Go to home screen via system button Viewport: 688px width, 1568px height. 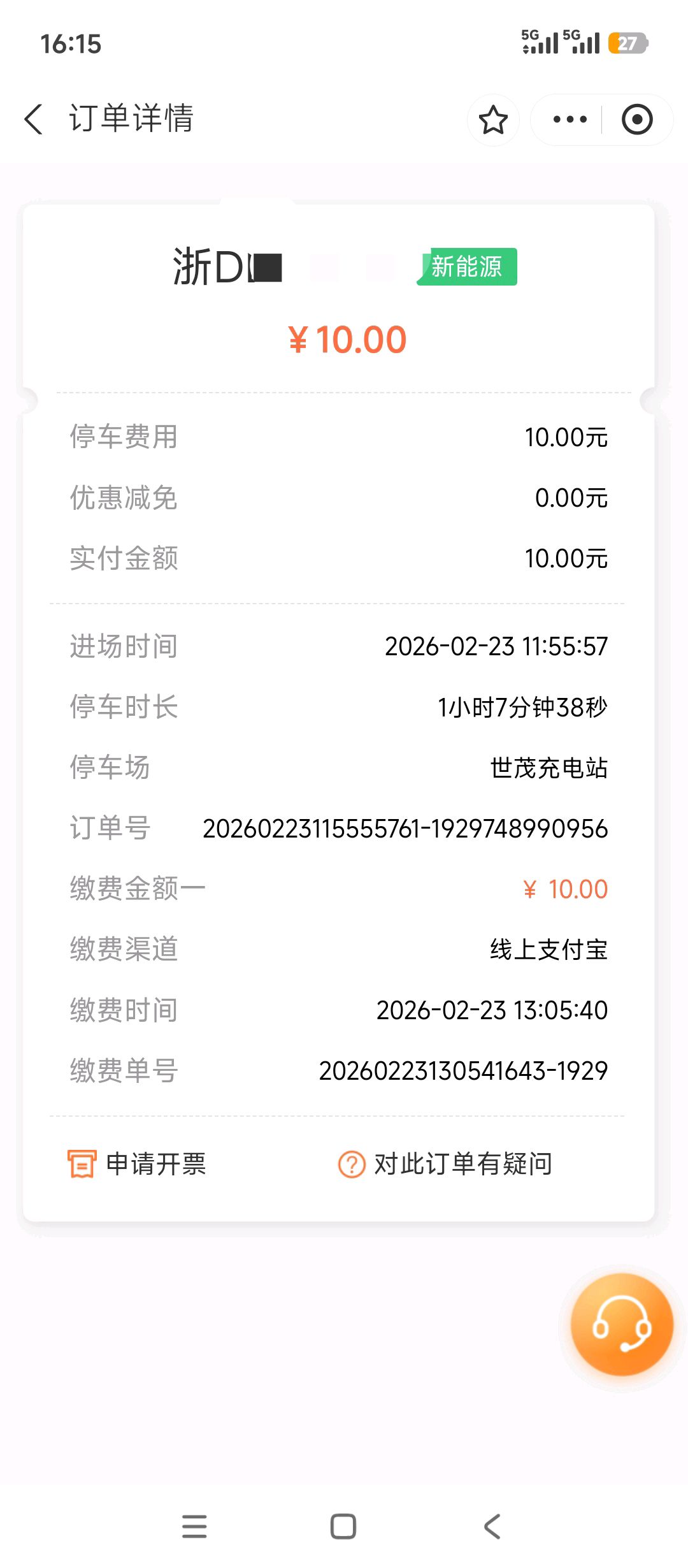[343, 1526]
